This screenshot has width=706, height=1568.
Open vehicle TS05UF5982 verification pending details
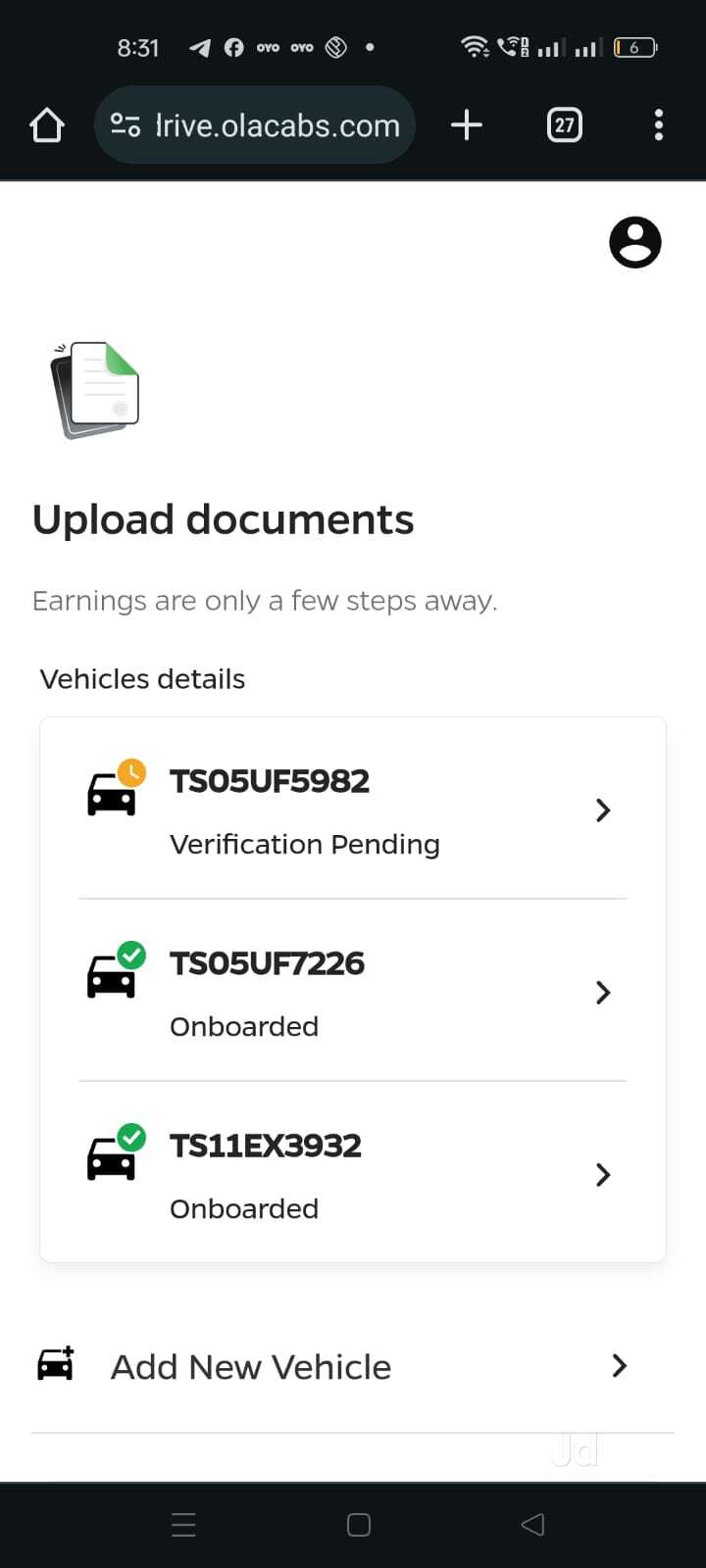[353, 809]
